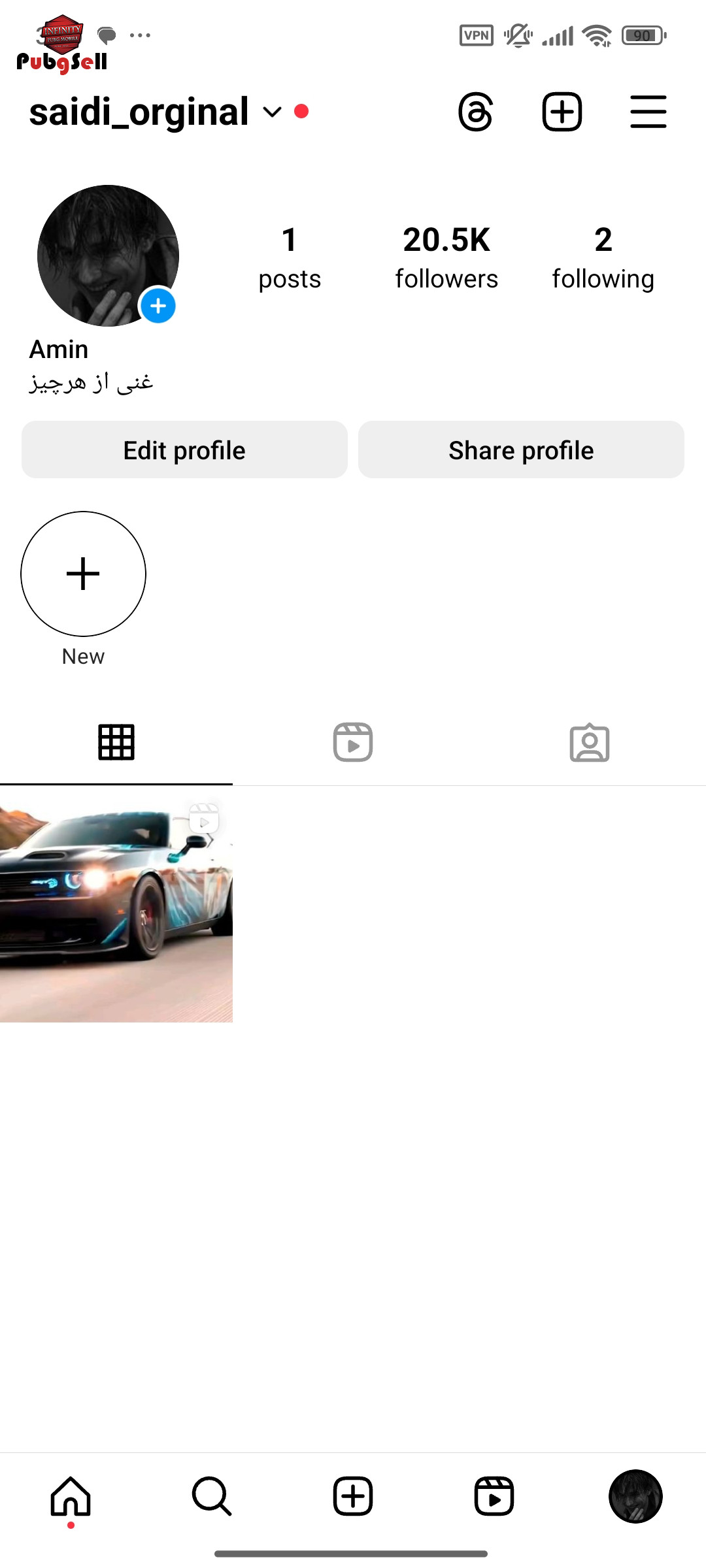View the 20.5K followers list
The width and height of the screenshot is (706, 1568).
pos(446,257)
